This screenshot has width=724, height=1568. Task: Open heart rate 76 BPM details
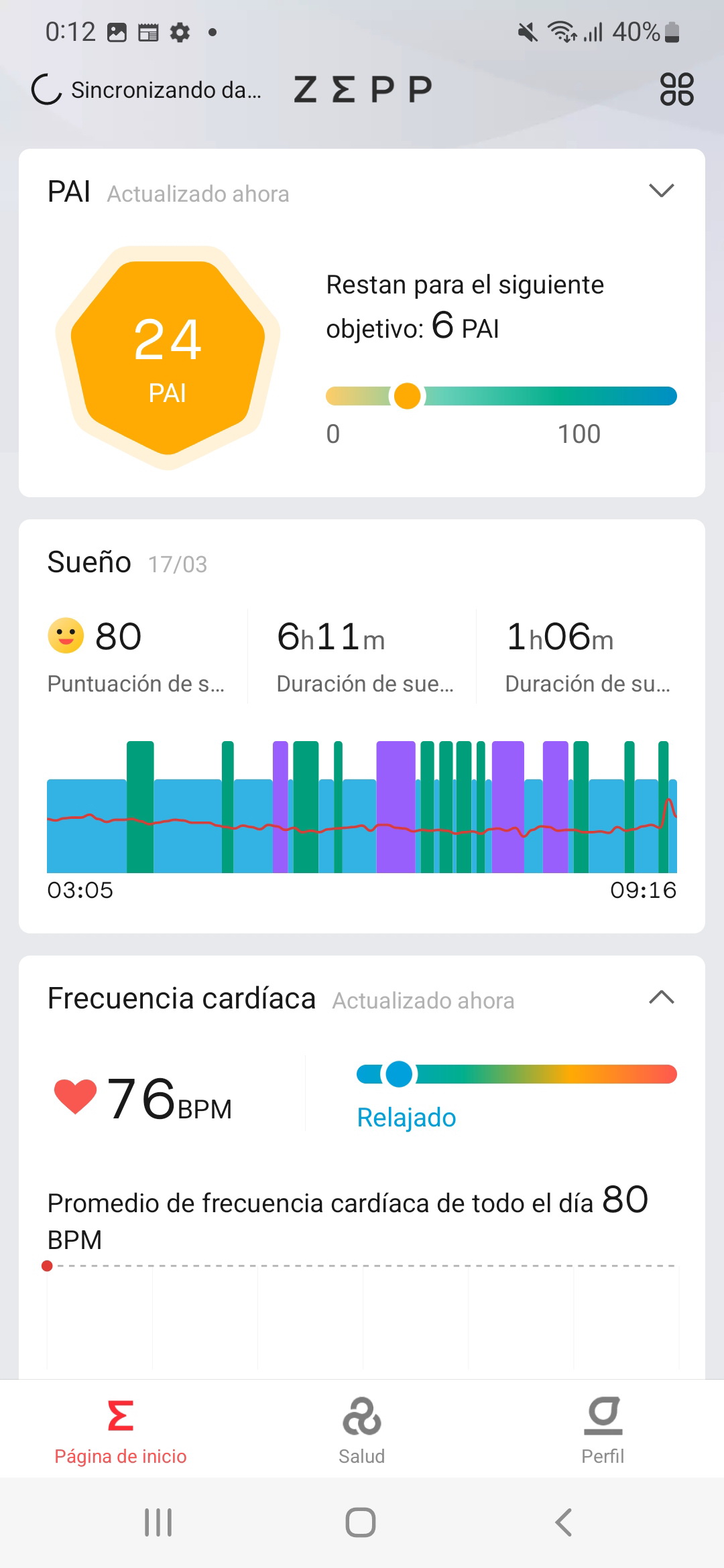143,1098
